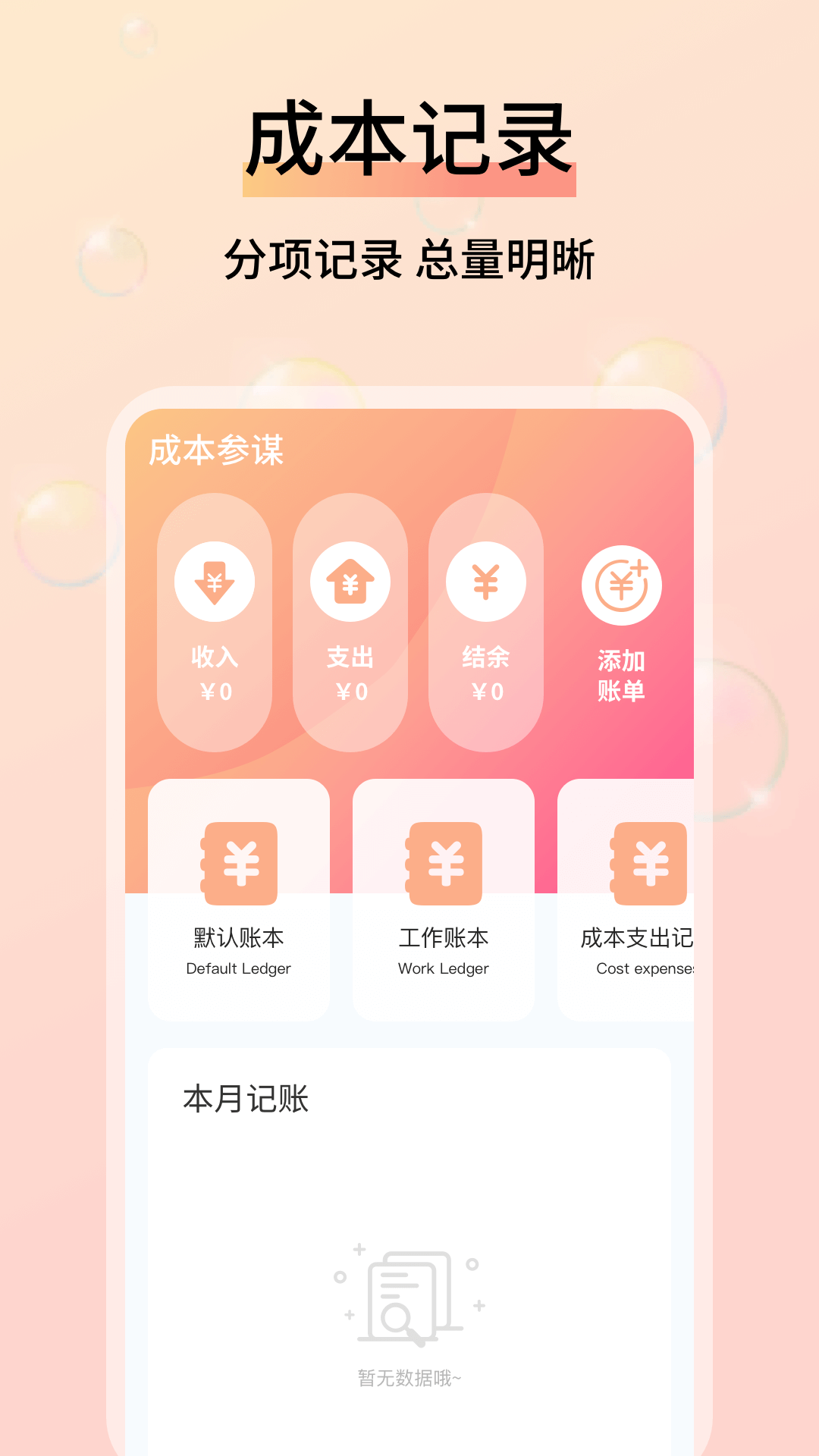Screen dimensions: 819x1456
Task: Click the 结余 balance ¥ icon
Action: [486, 582]
